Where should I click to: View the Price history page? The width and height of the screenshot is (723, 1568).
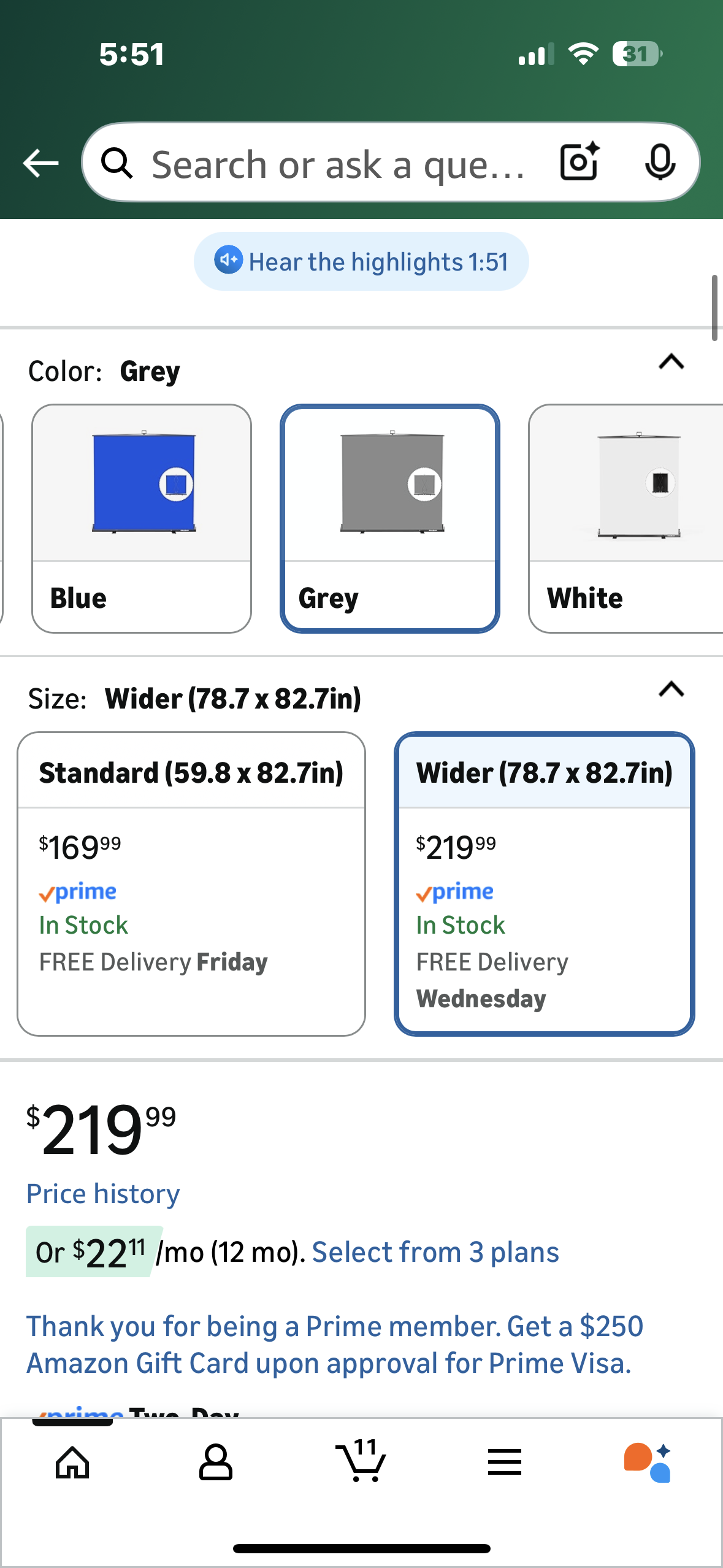102,1193
